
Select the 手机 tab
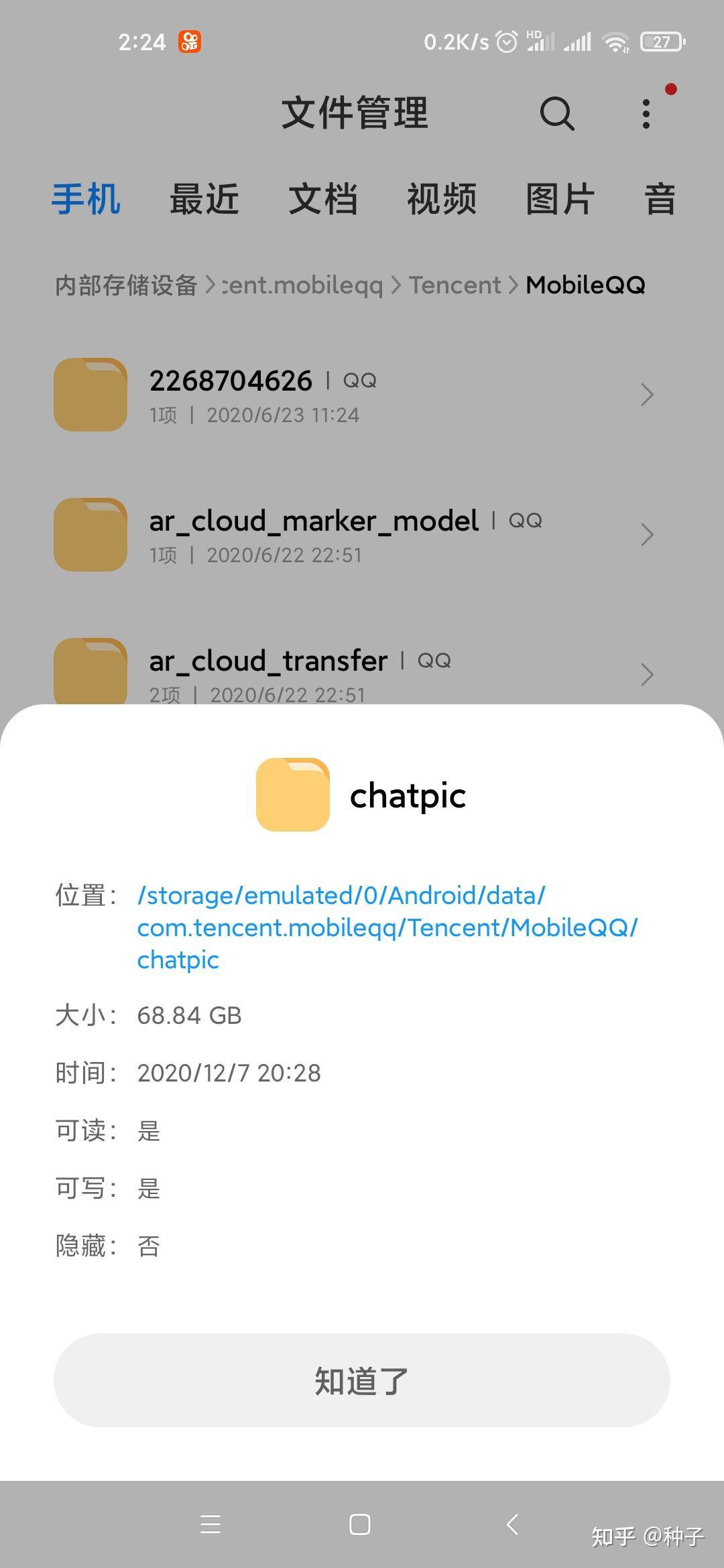tap(86, 200)
